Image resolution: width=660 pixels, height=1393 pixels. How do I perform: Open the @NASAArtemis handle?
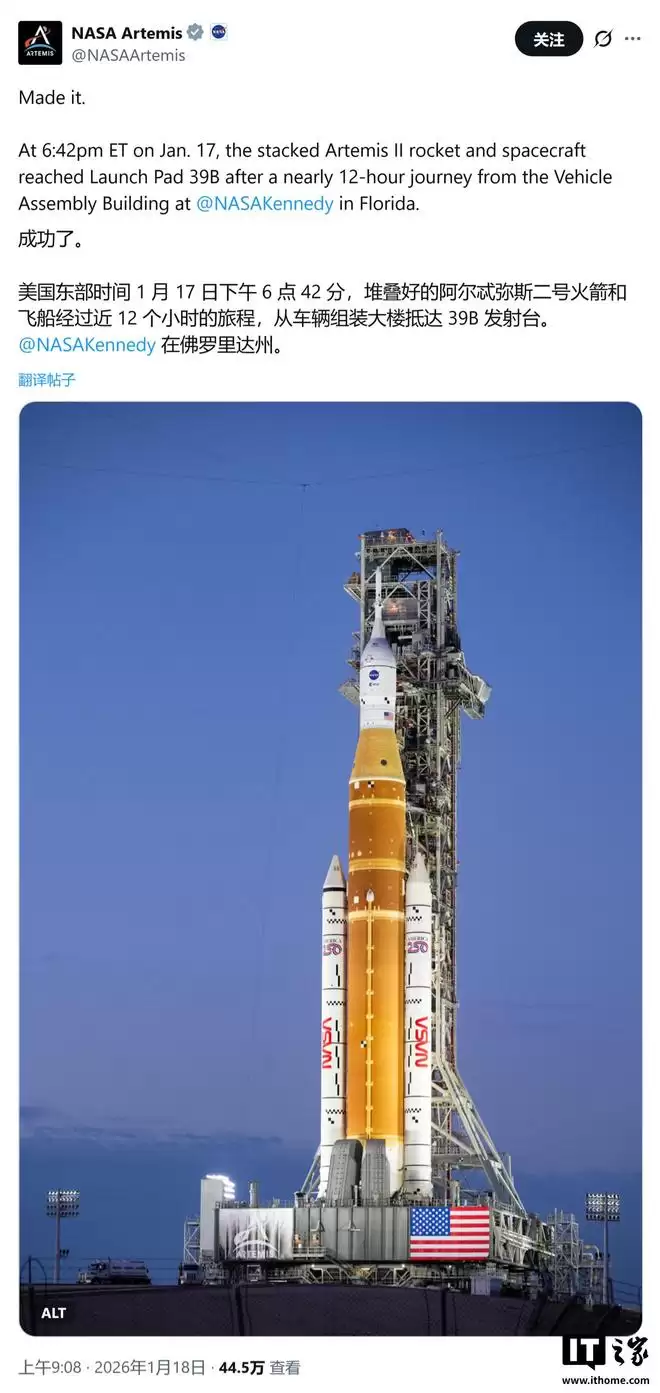click(x=128, y=55)
